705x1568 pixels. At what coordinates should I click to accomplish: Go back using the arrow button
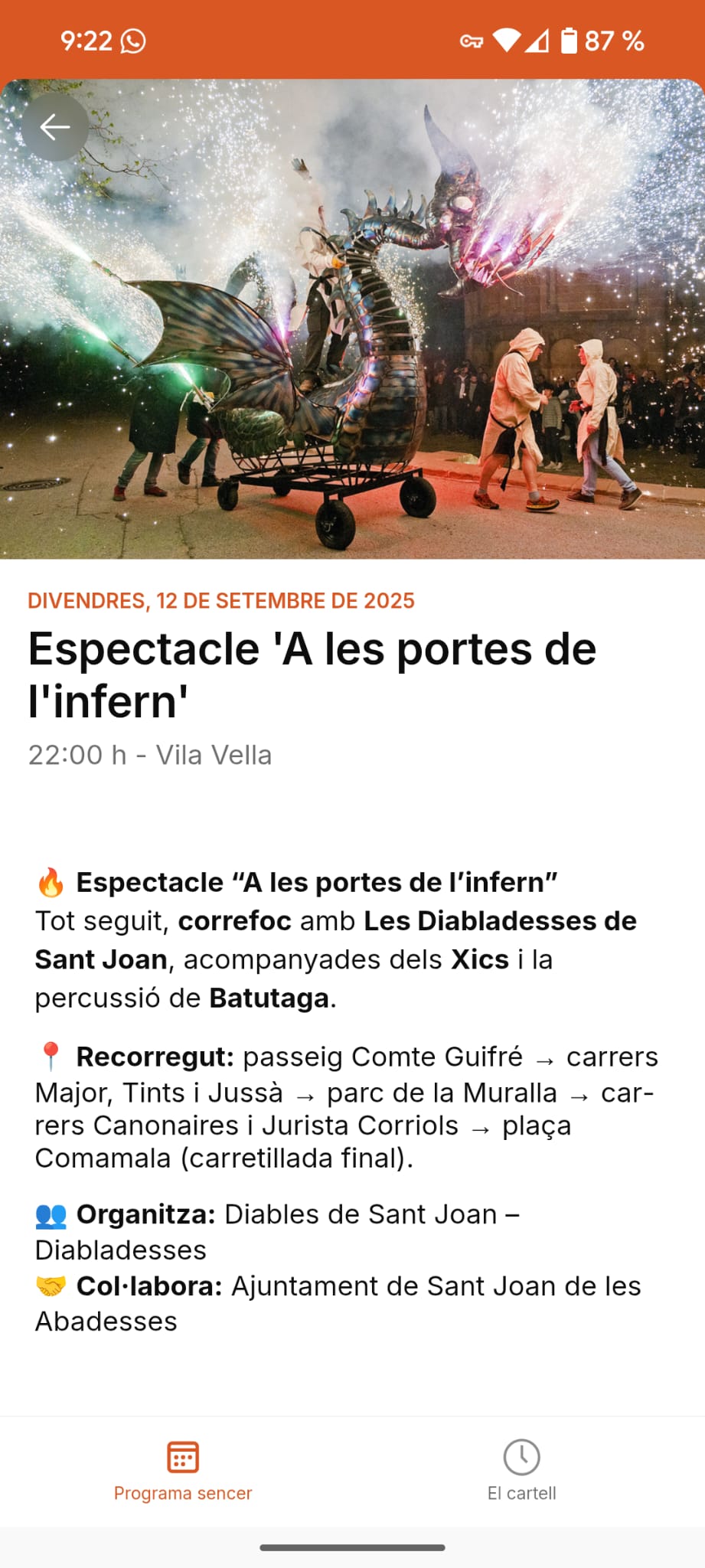click(x=55, y=127)
